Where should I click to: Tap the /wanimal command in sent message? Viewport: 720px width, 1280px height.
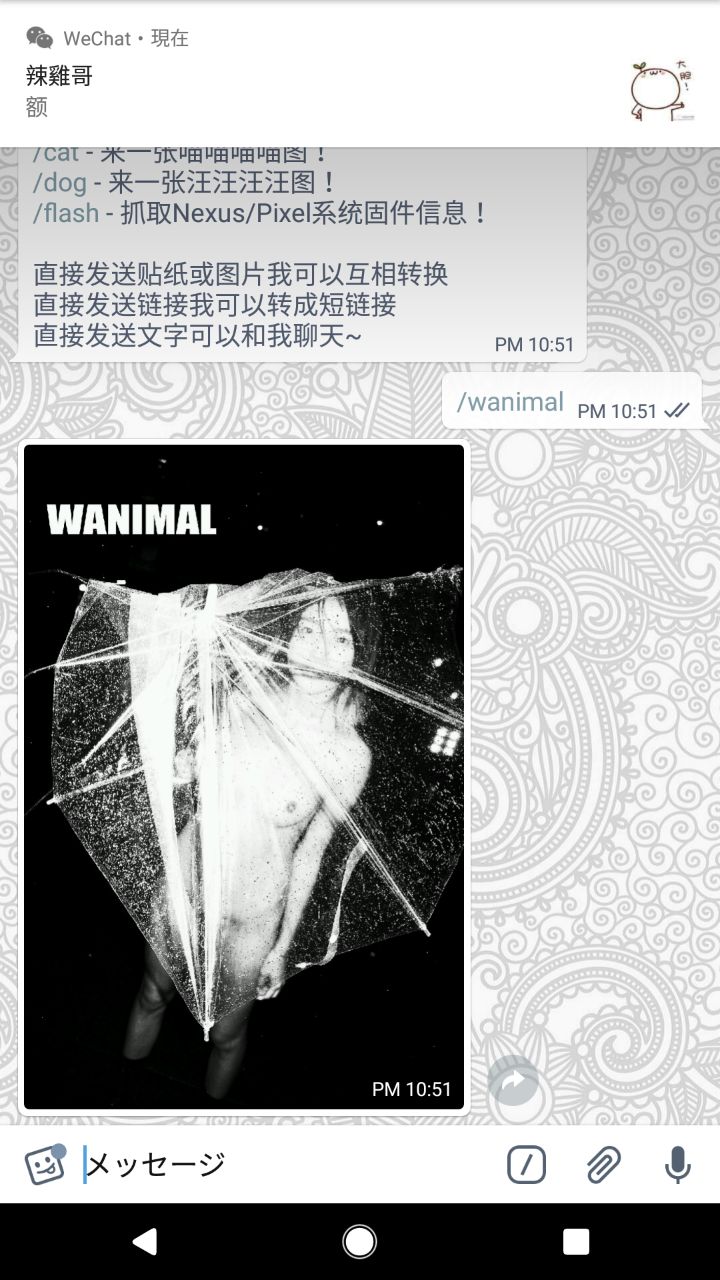(x=510, y=402)
